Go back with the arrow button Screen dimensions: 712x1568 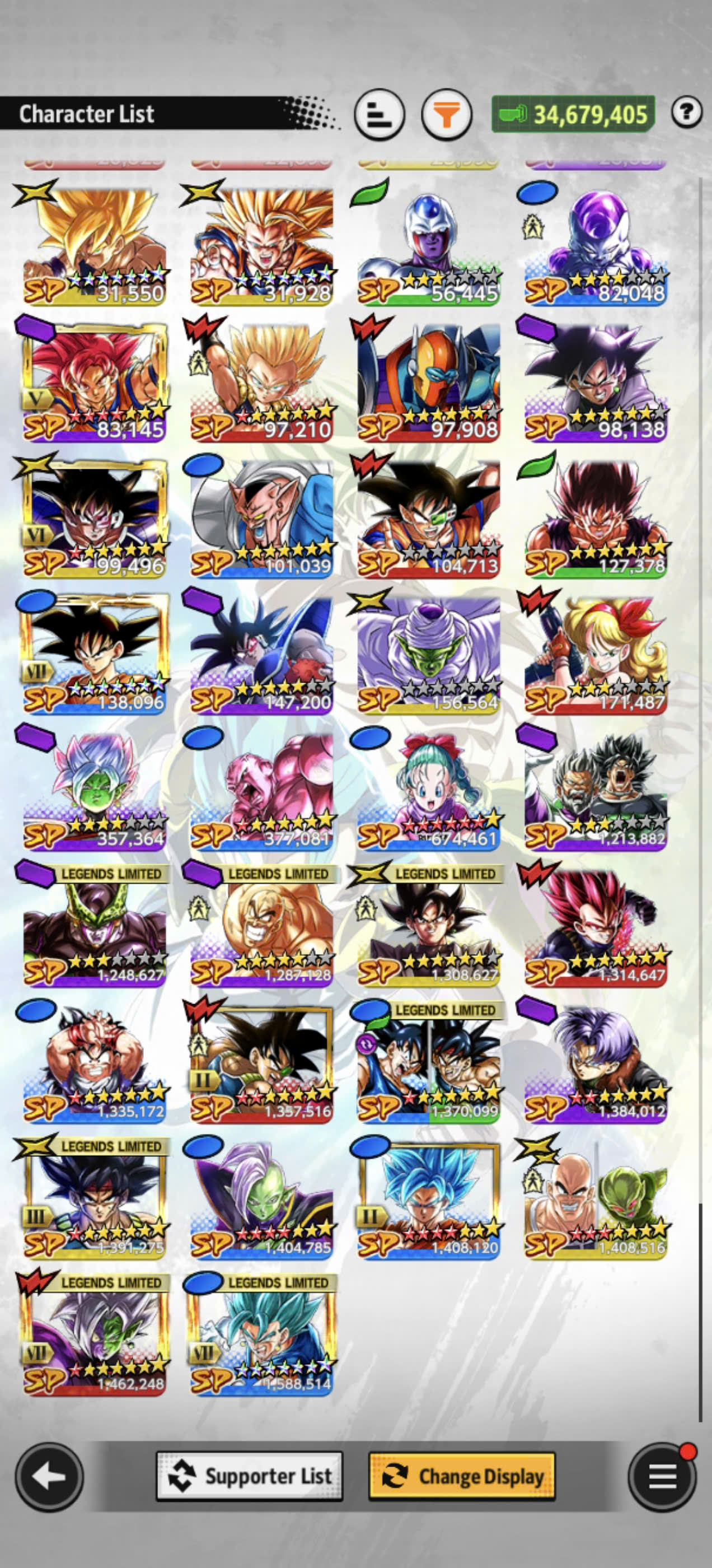pos(49,1476)
